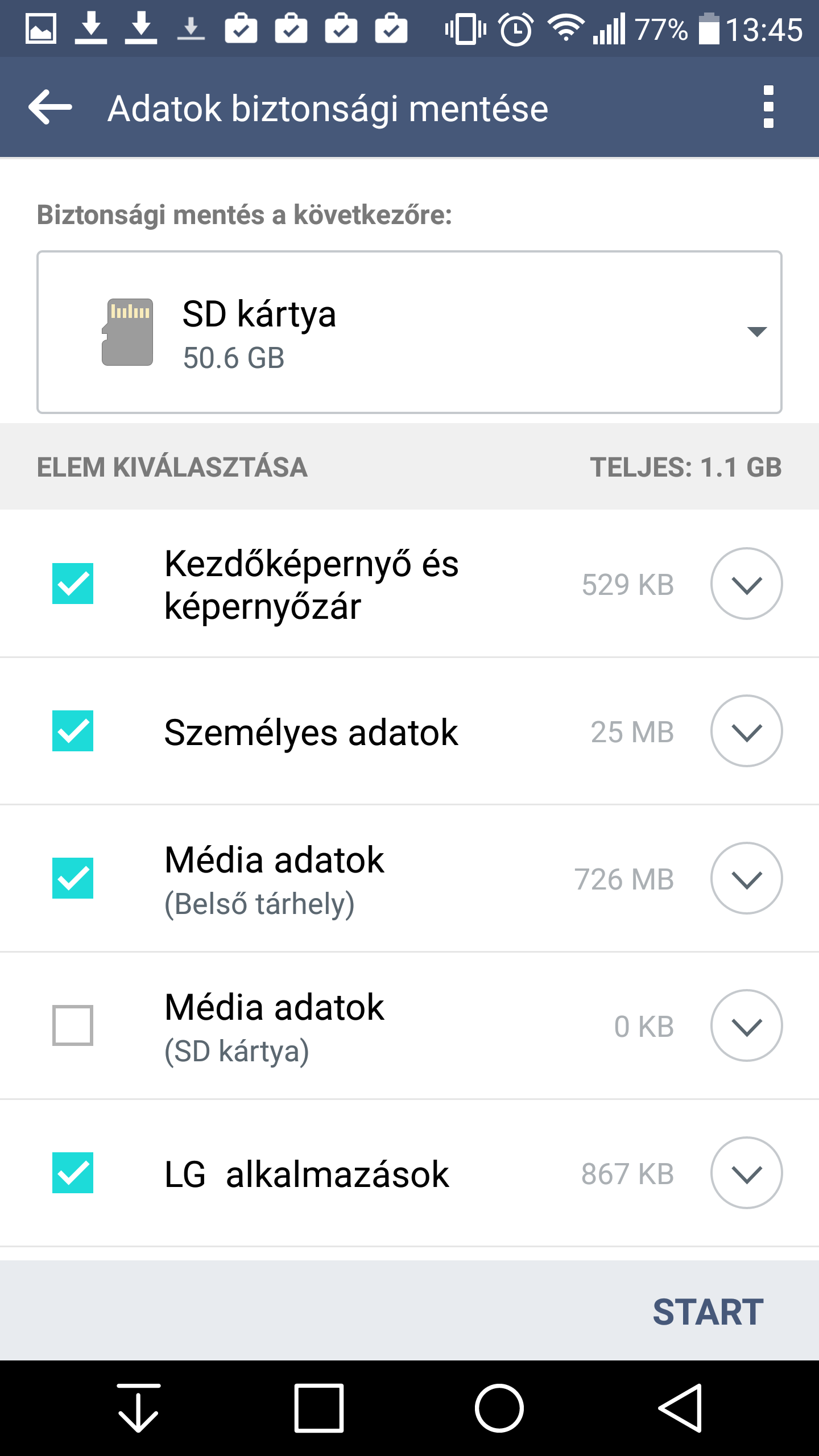Expand Média adatok (Belső tárhely)

[x=746, y=878]
